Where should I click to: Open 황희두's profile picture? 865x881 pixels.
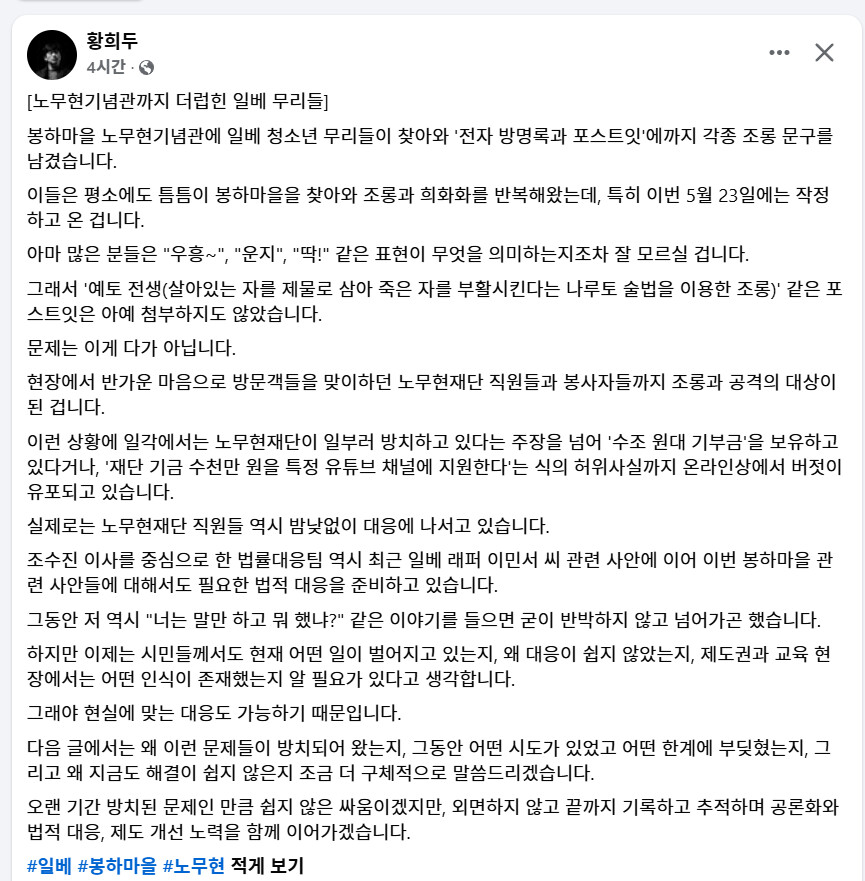(52, 55)
